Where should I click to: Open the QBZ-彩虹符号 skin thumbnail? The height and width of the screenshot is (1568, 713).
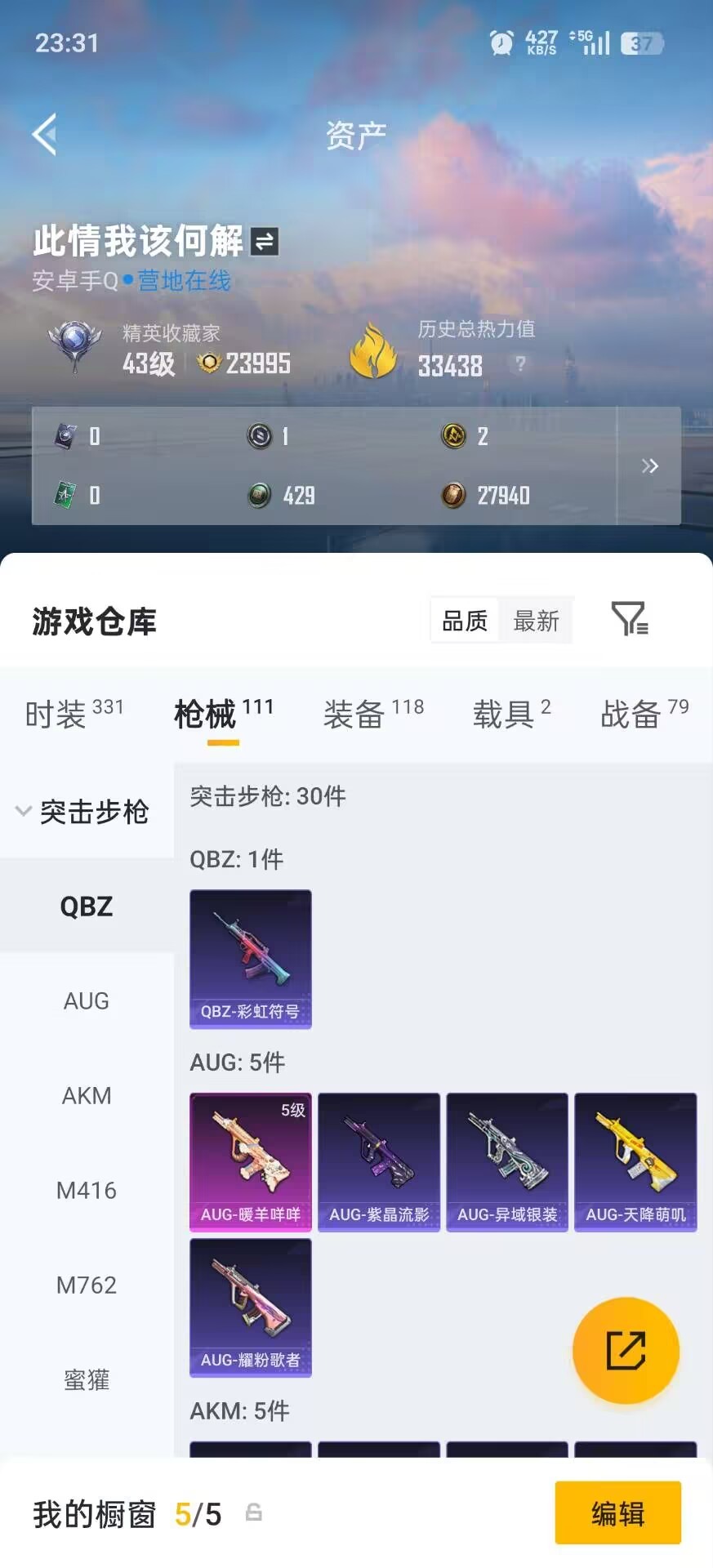(250, 959)
